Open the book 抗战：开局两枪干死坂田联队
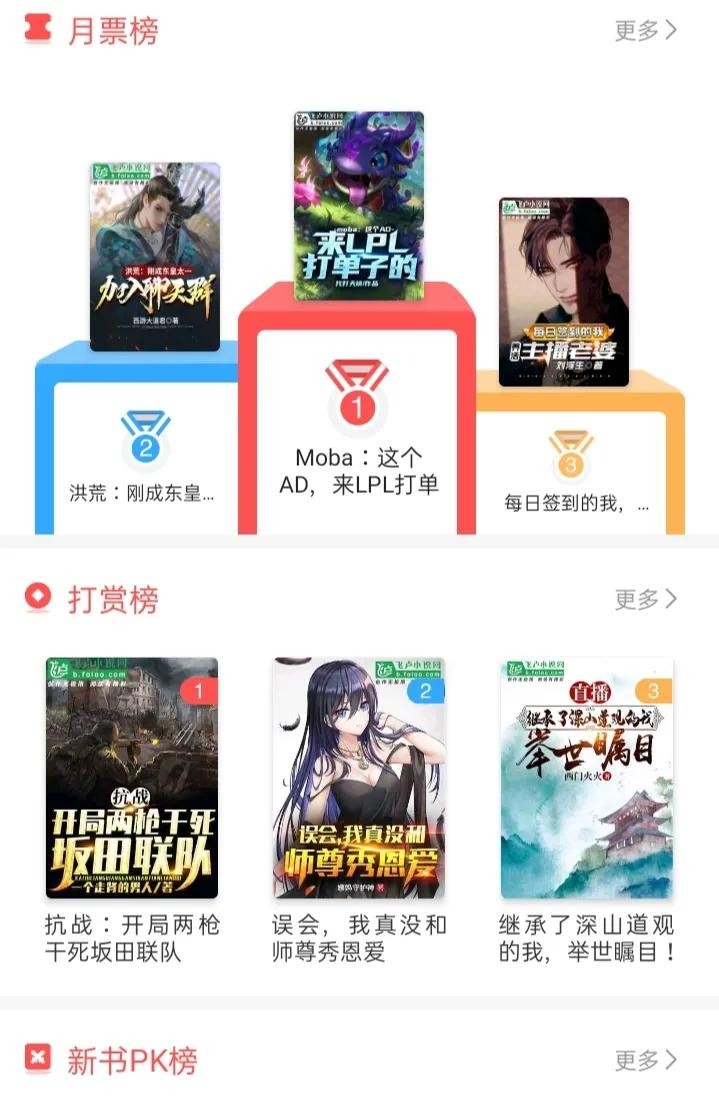719x1097 pixels. click(132, 778)
